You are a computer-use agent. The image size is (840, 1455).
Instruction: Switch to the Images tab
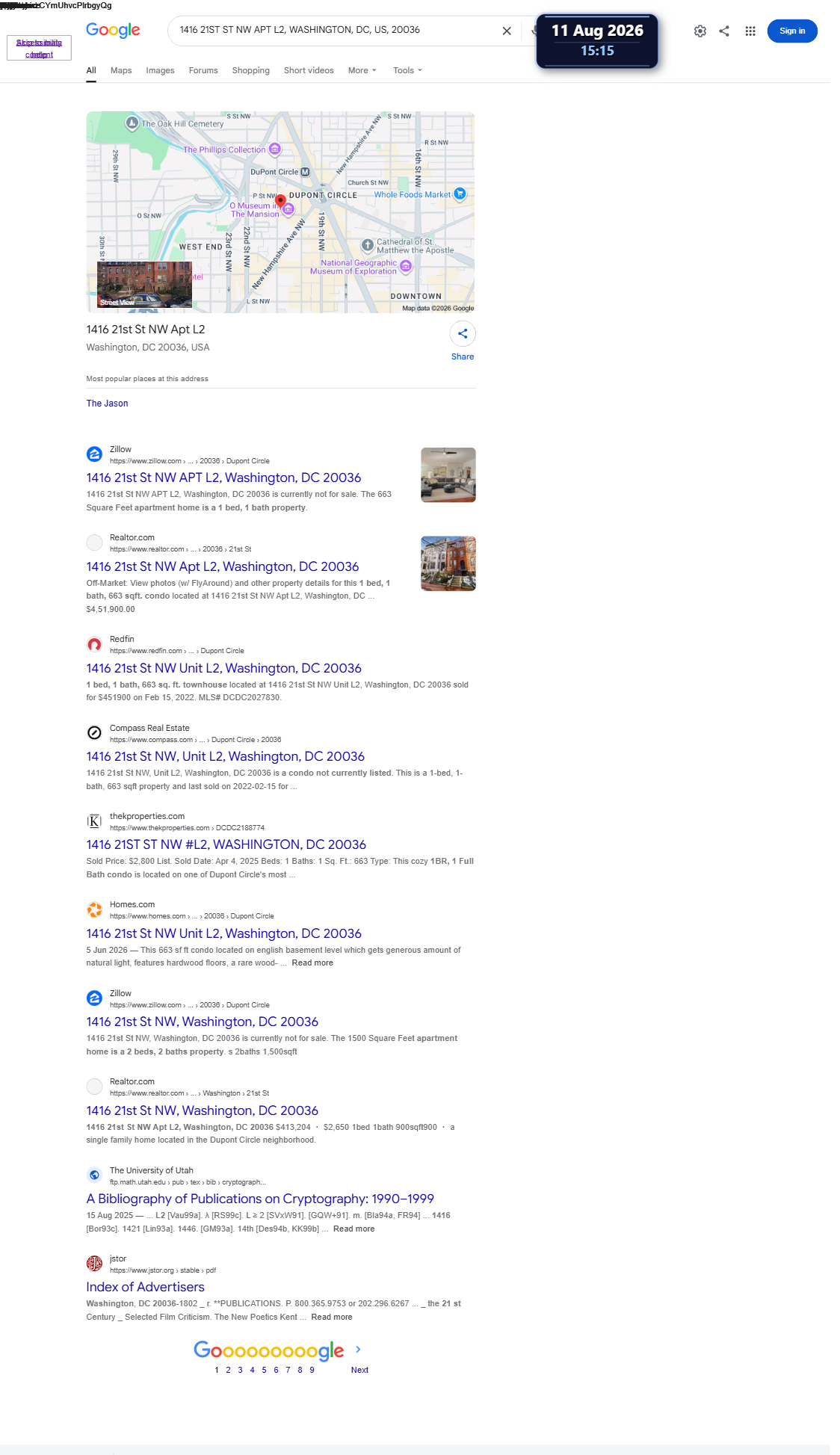[x=160, y=70]
